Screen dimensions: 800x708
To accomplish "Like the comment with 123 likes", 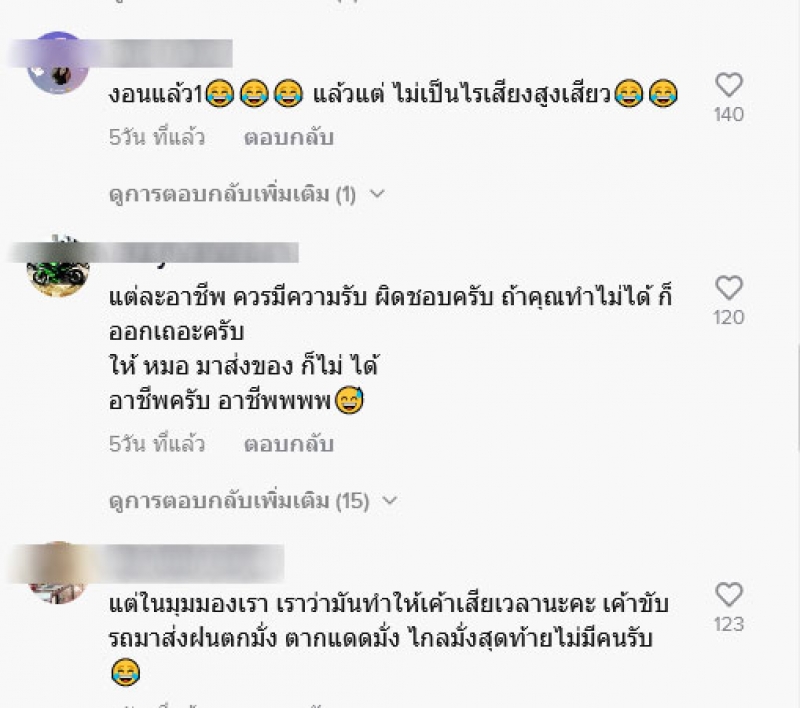I will 729,595.
